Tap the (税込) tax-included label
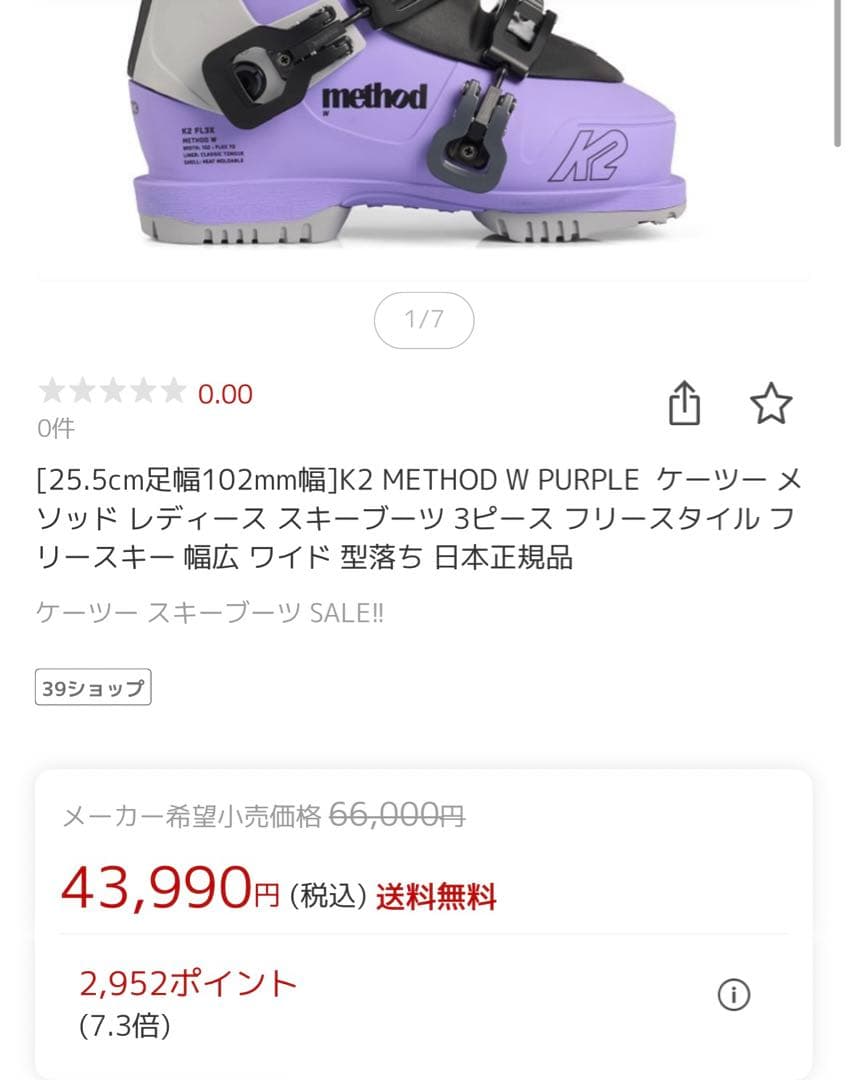 [323, 897]
